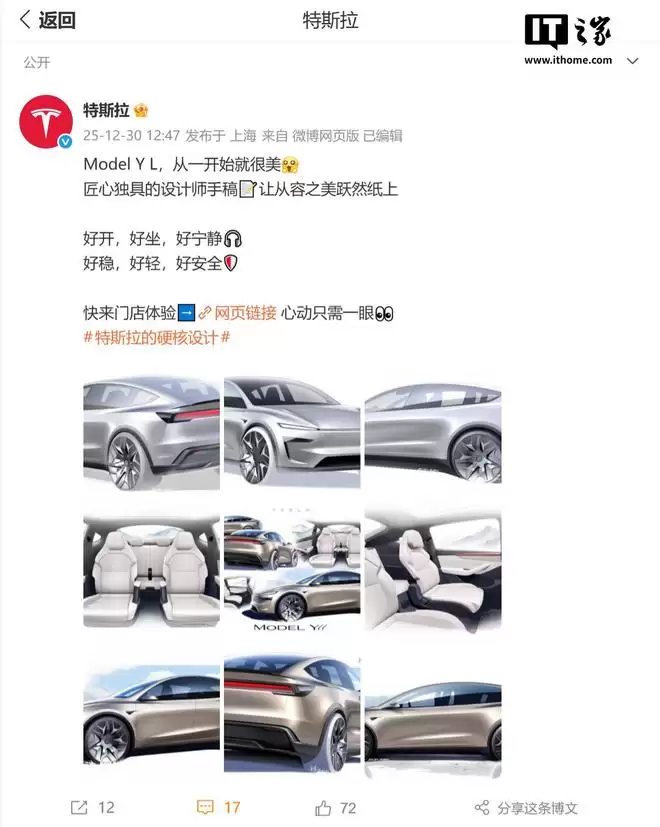
Task: View the front-quarter sketch in the second tile
Action: (292, 432)
